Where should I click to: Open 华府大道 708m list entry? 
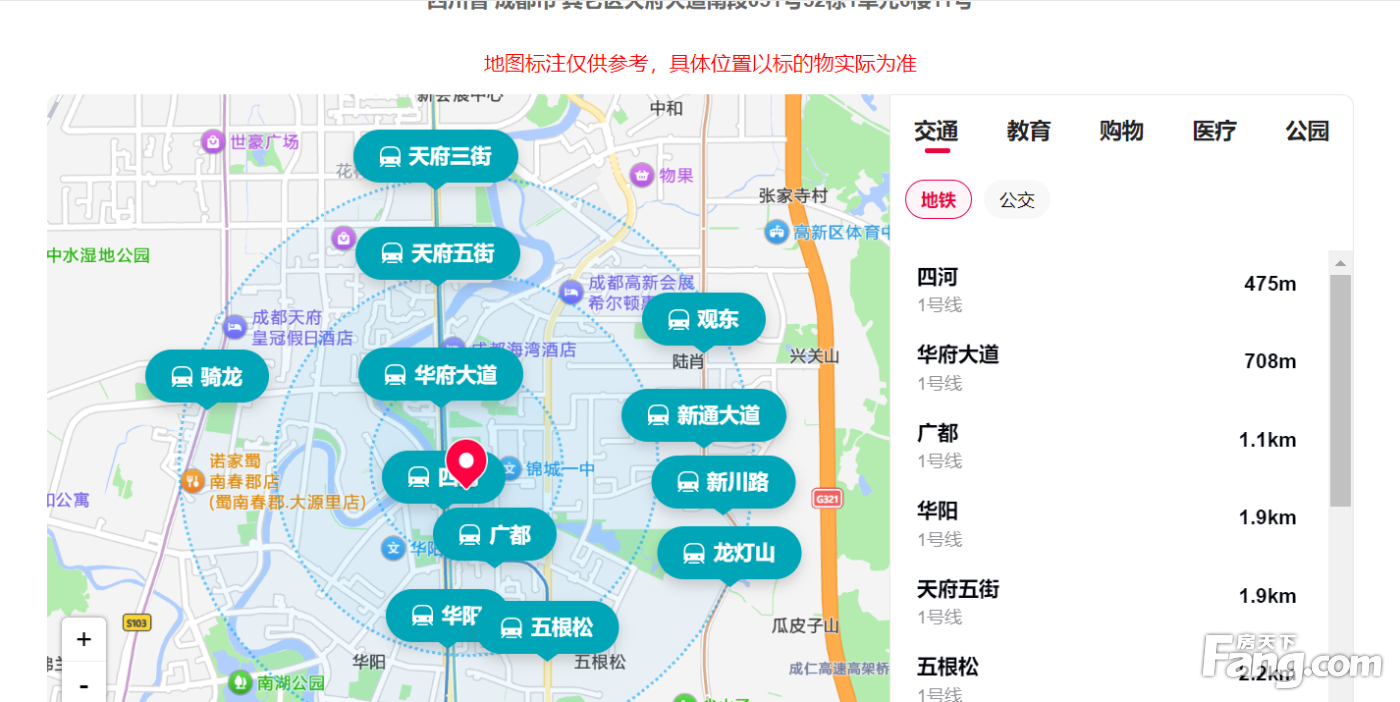(x=1105, y=367)
